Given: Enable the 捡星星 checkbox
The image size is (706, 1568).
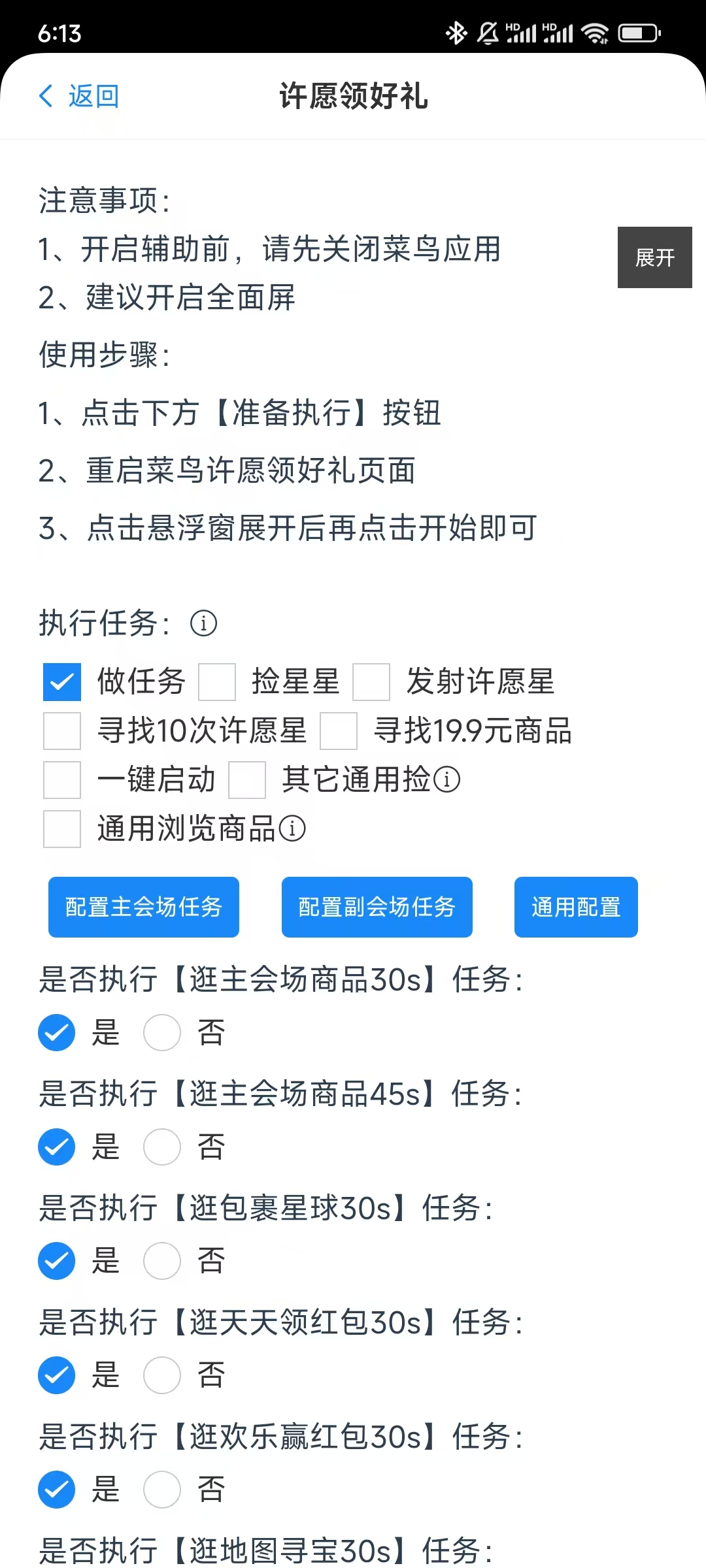Looking at the screenshot, I should click(x=217, y=682).
